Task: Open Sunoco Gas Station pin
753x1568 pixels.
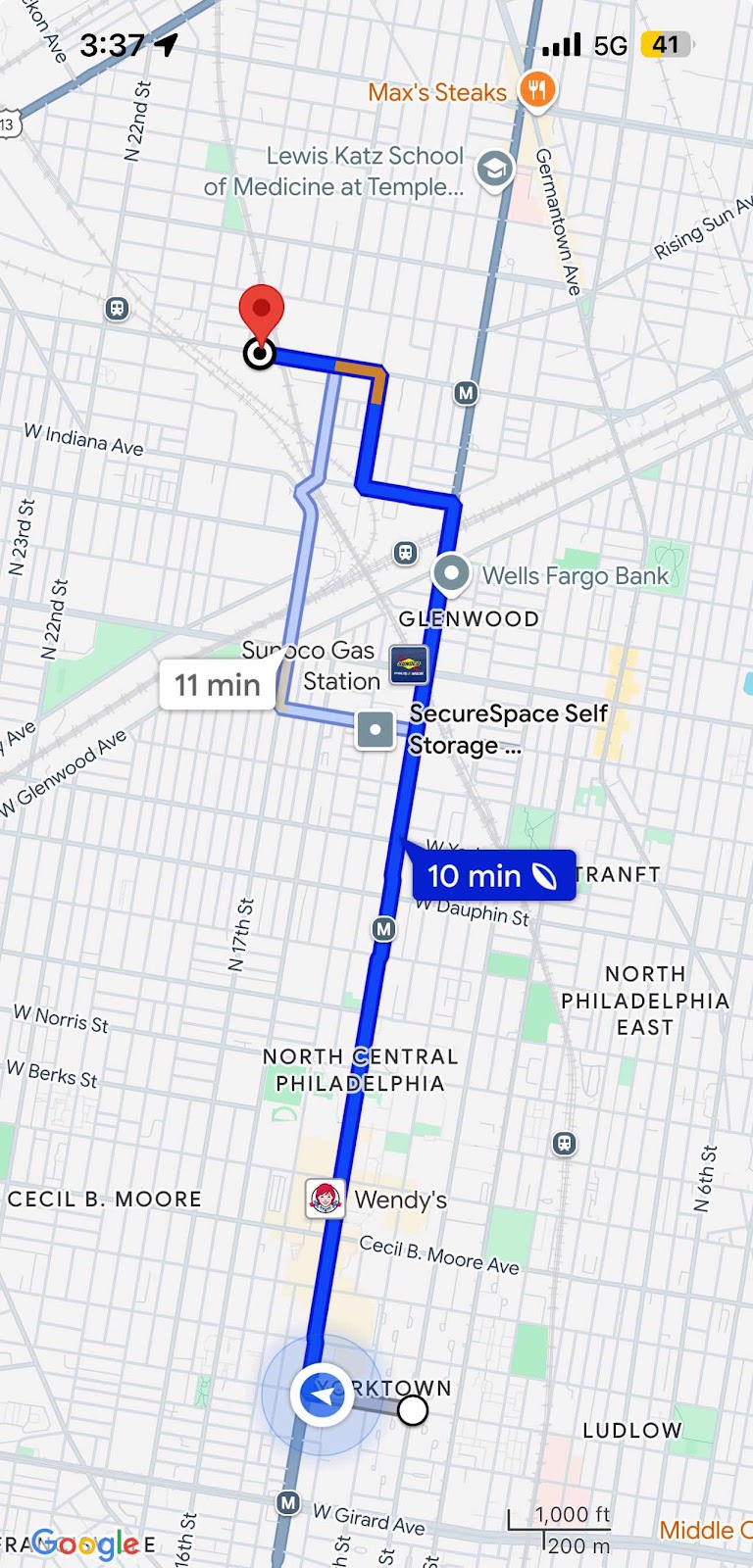Action: pyautogui.click(x=408, y=664)
